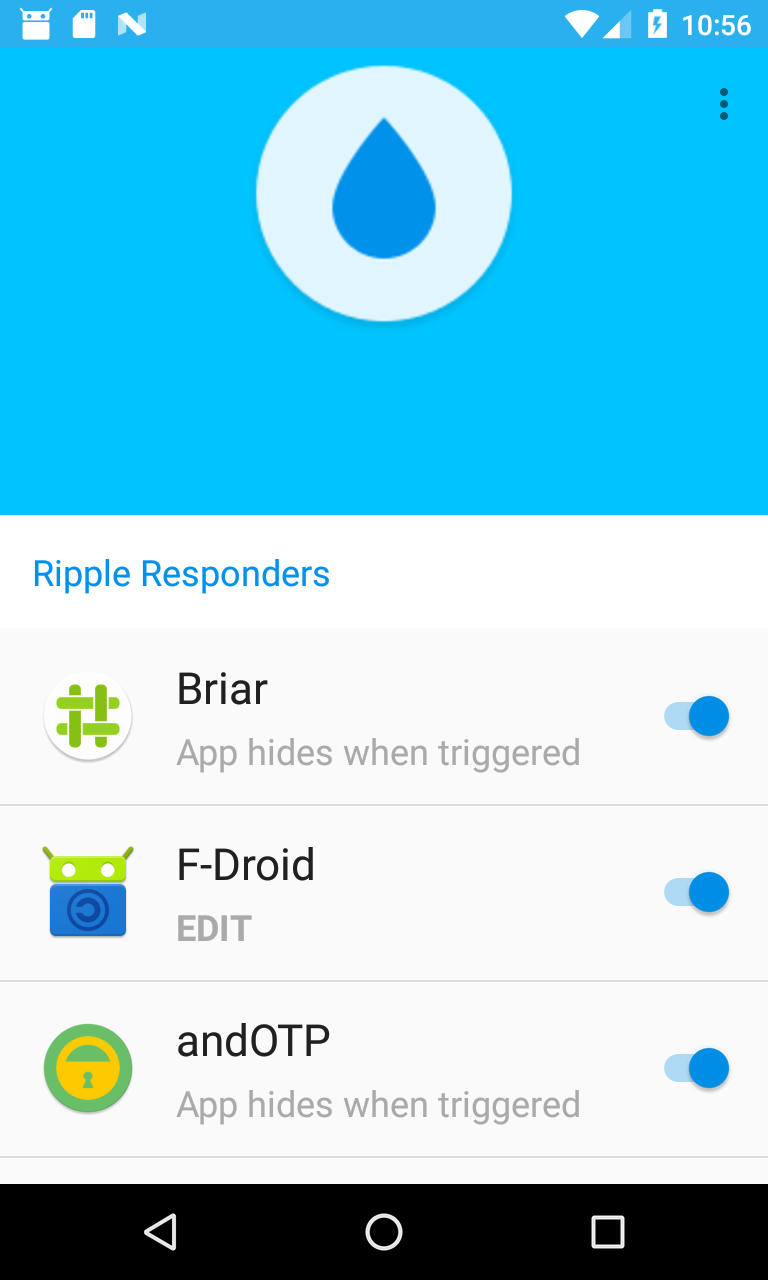The image size is (768, 1280).
Task: Open the overflow menu
Action: tap(723, 104)
